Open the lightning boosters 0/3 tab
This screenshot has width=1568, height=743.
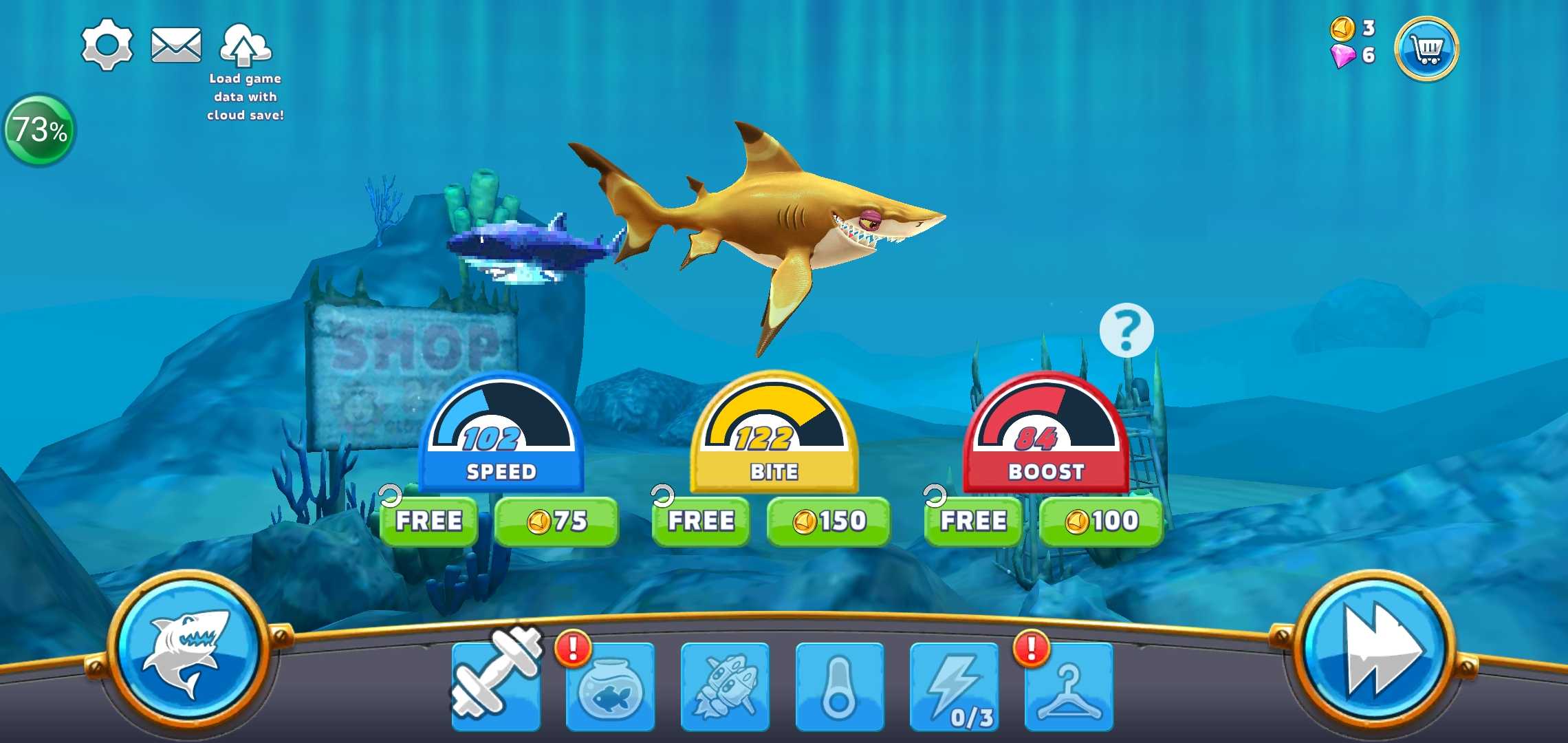coord(954,686)
